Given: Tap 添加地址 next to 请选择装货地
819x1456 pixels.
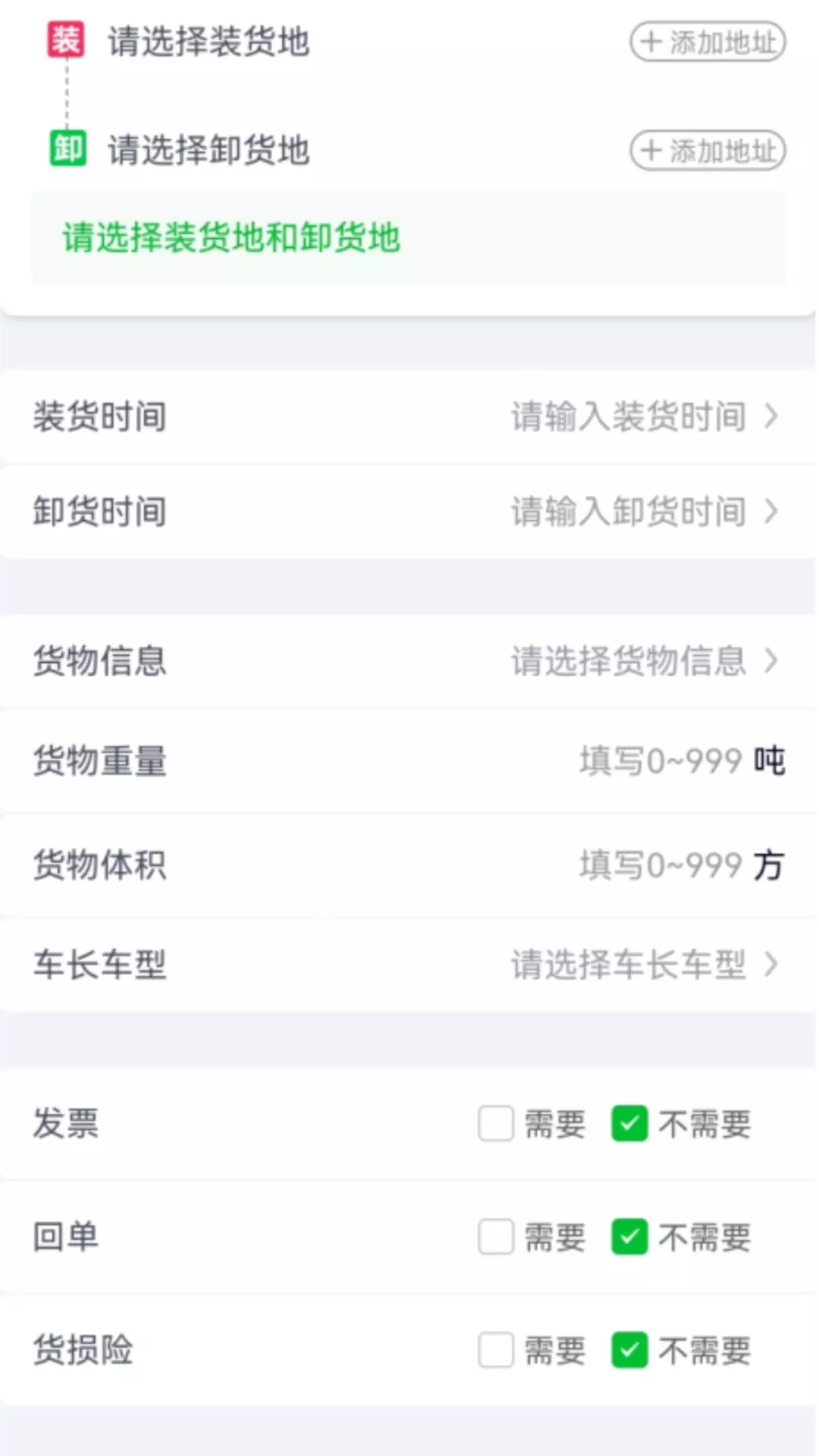Looking at the screenshot, I should tap(708, 42).
